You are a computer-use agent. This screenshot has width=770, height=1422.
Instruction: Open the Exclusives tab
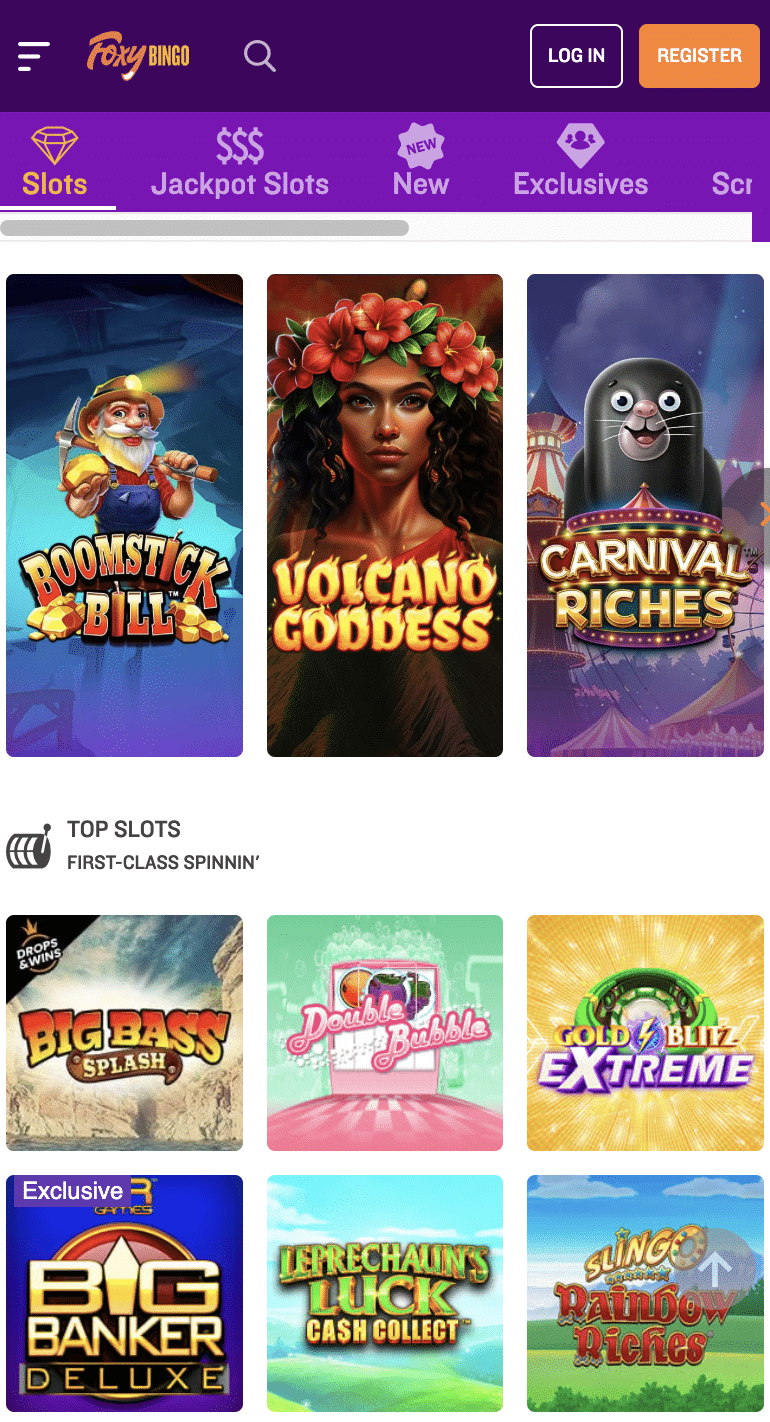[x=581, y=184]
